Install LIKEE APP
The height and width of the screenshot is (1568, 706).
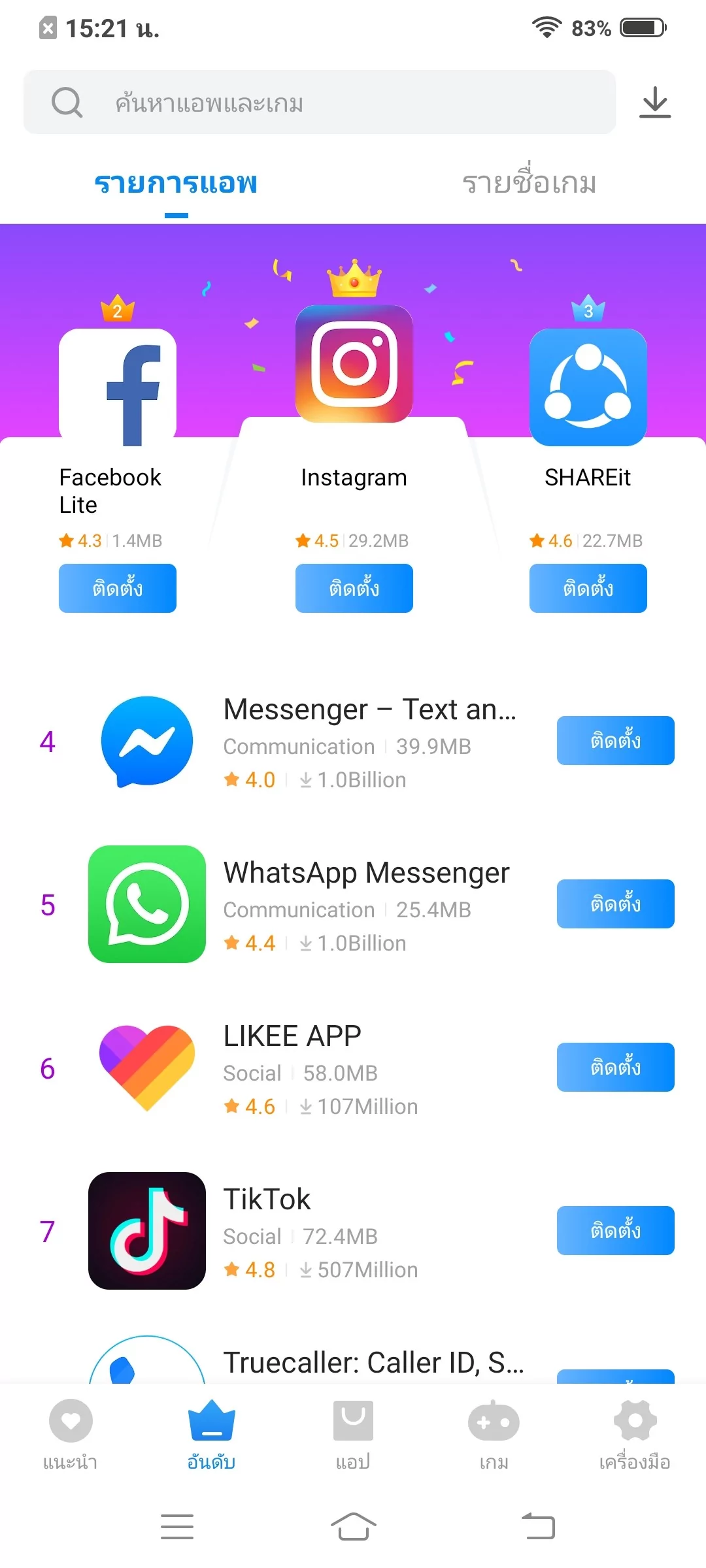pyautogui.click(x=615, y=1067)
